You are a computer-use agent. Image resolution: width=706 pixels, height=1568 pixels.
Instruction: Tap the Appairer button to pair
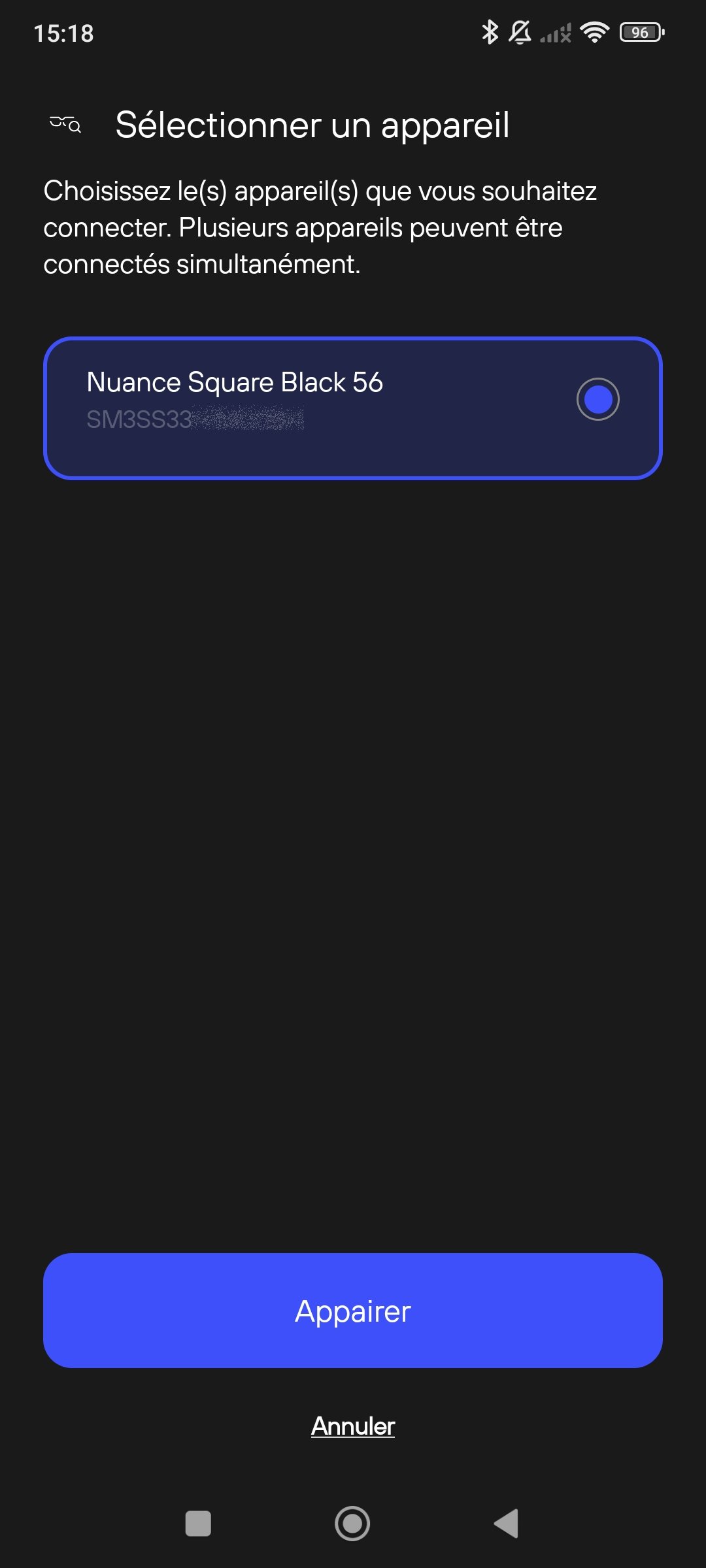click(x=353, y=1311)
